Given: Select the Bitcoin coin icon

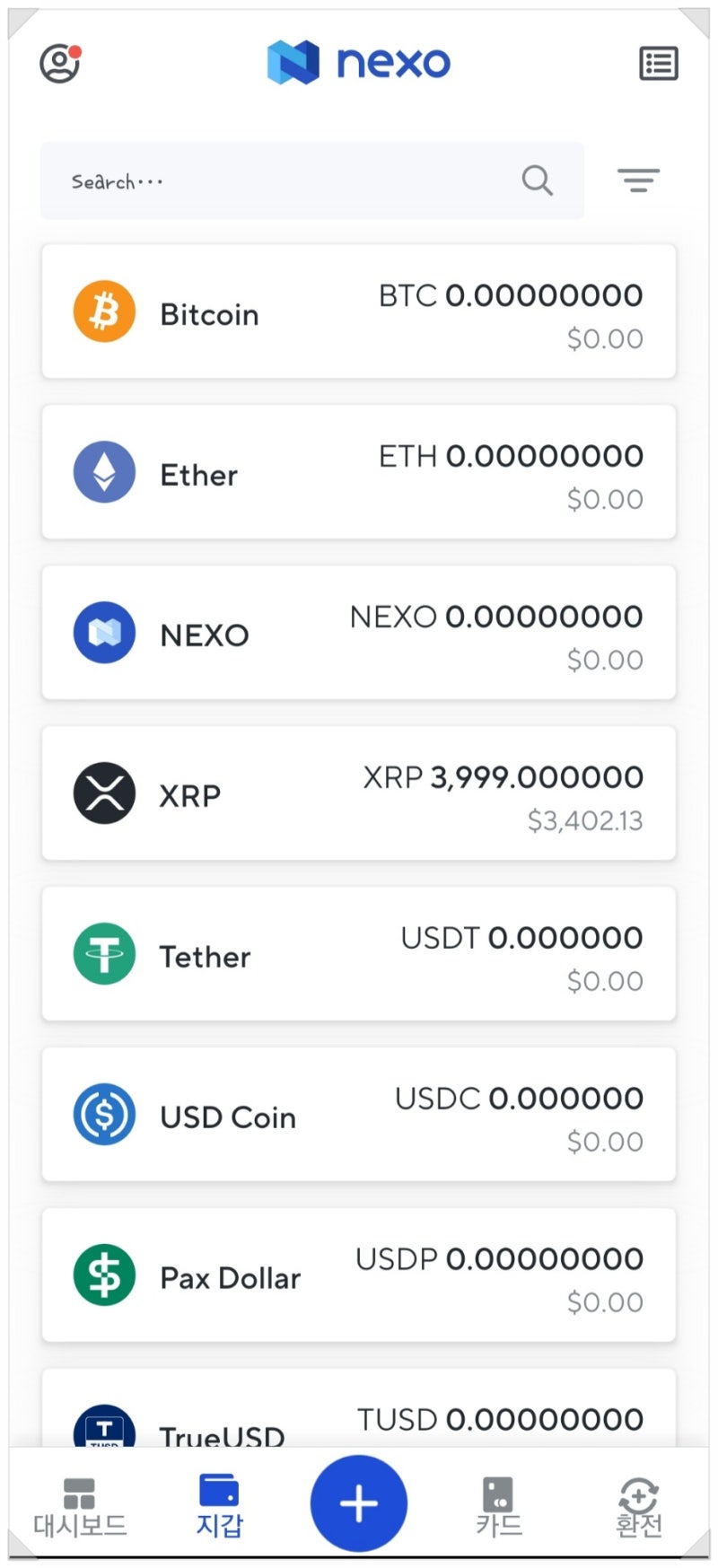Looking at the screenshot, I should (103, 311).
